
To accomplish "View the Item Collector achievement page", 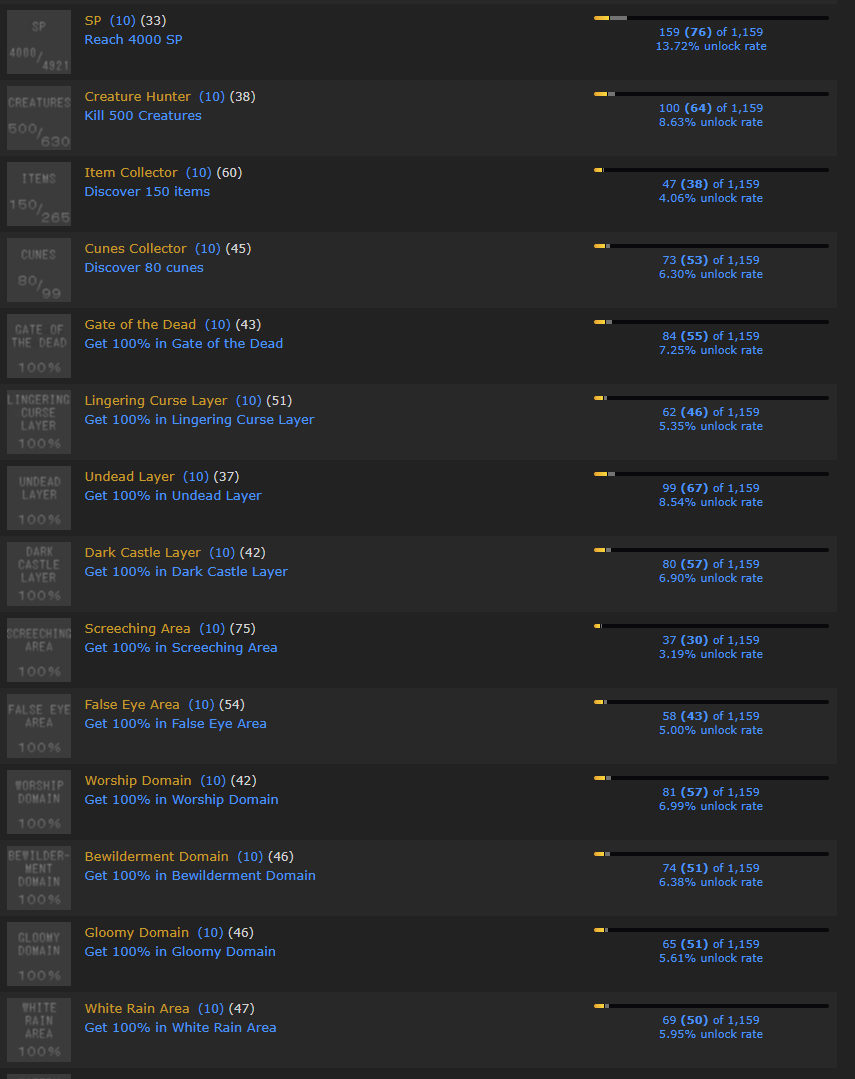I will [x=131, y=172].
